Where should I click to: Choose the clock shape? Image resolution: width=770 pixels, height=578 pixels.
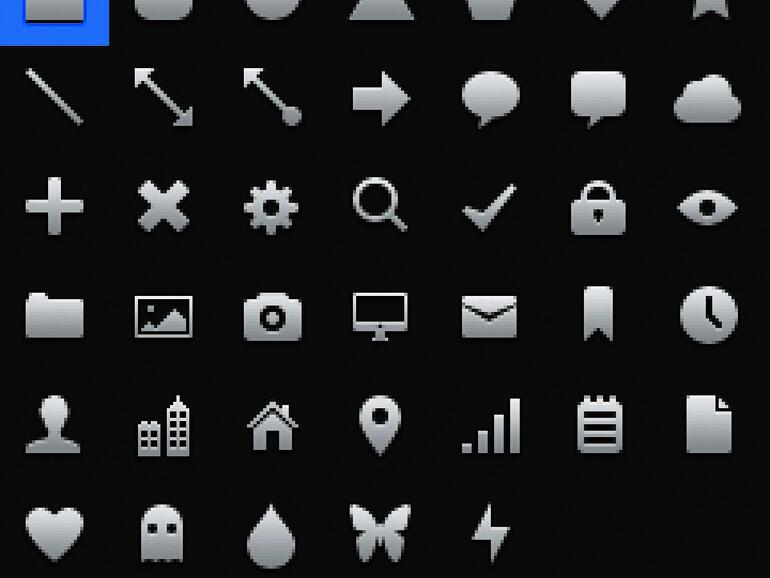(x=708, y=316)
